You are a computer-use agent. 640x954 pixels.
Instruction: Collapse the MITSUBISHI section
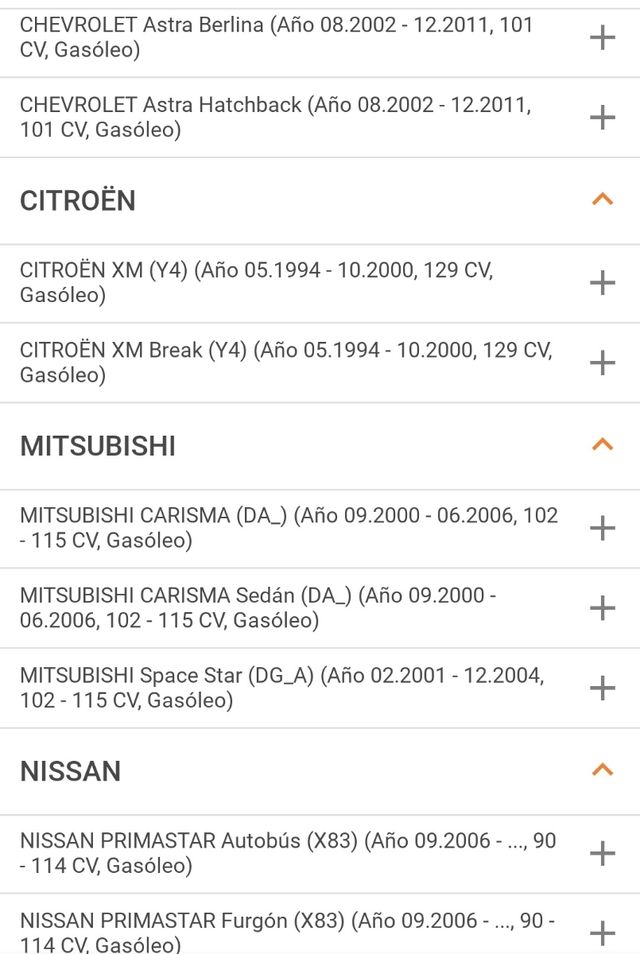click(602, 444)
